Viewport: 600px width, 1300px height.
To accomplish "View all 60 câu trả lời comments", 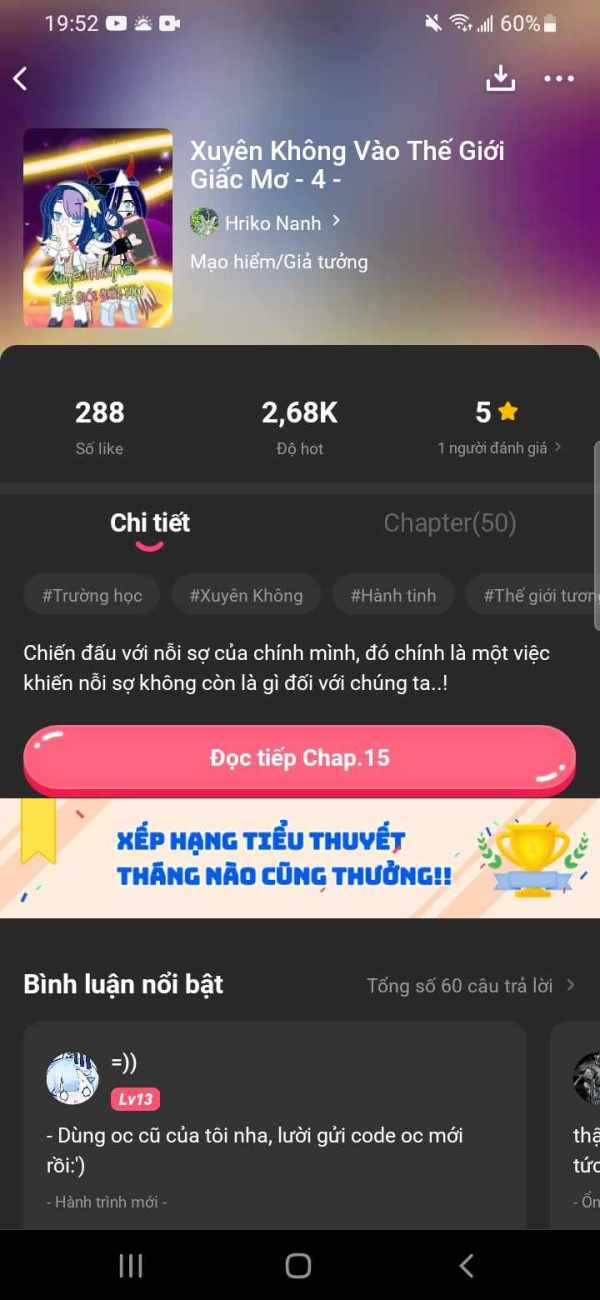I will point(471,985).
